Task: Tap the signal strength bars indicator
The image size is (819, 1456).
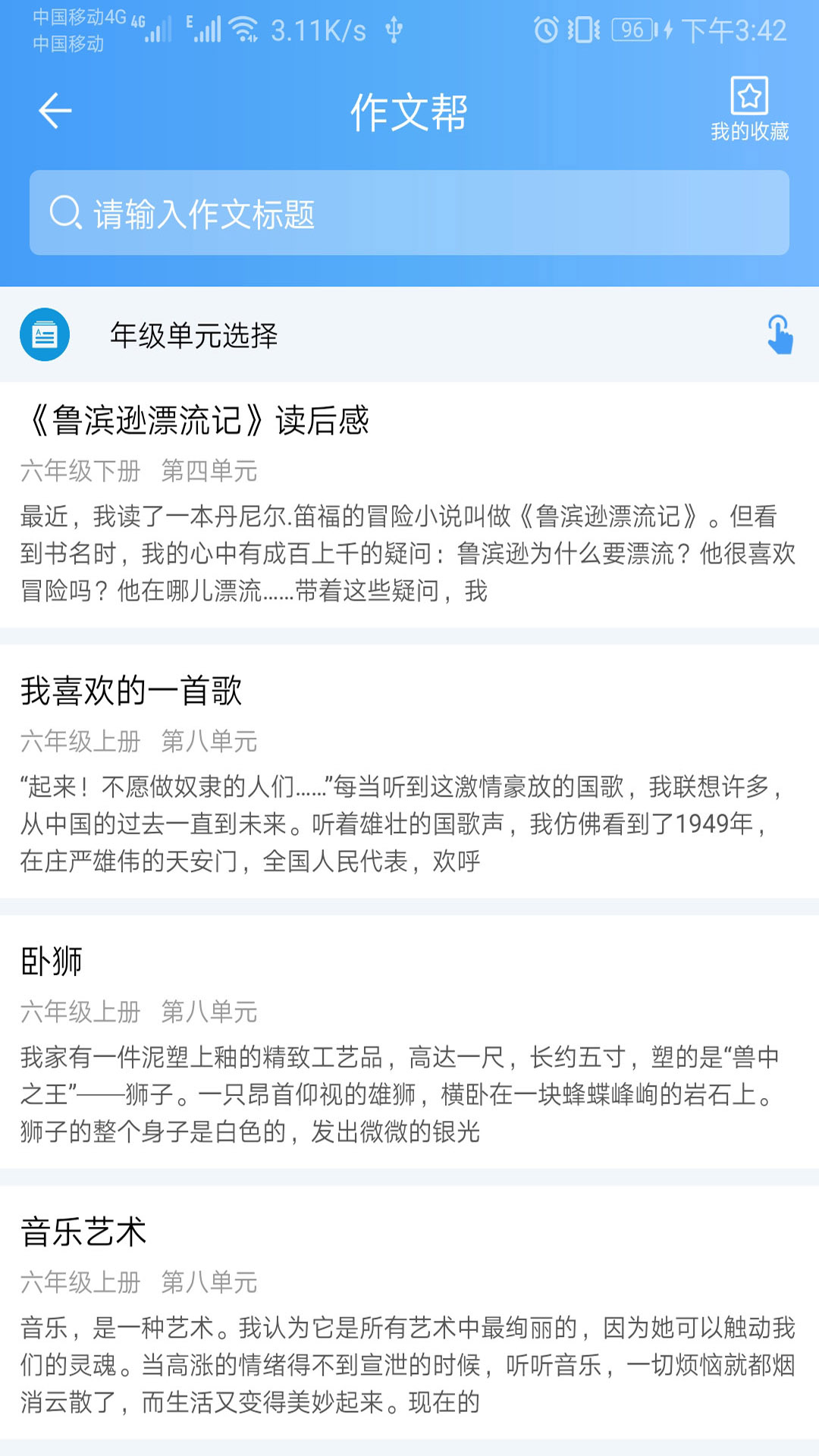Action: (158, 29)
